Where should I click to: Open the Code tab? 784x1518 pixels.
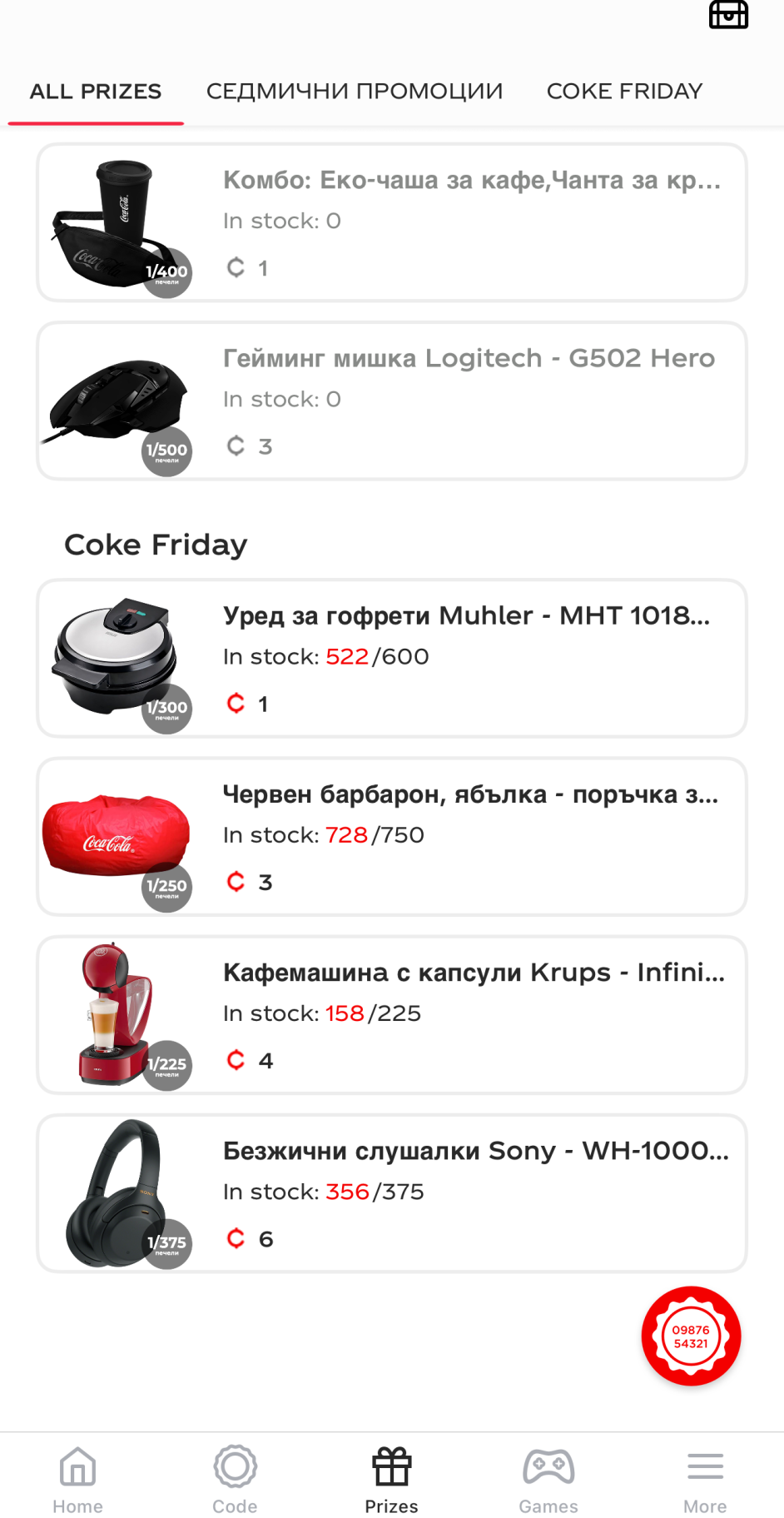tap(235, 1479)
